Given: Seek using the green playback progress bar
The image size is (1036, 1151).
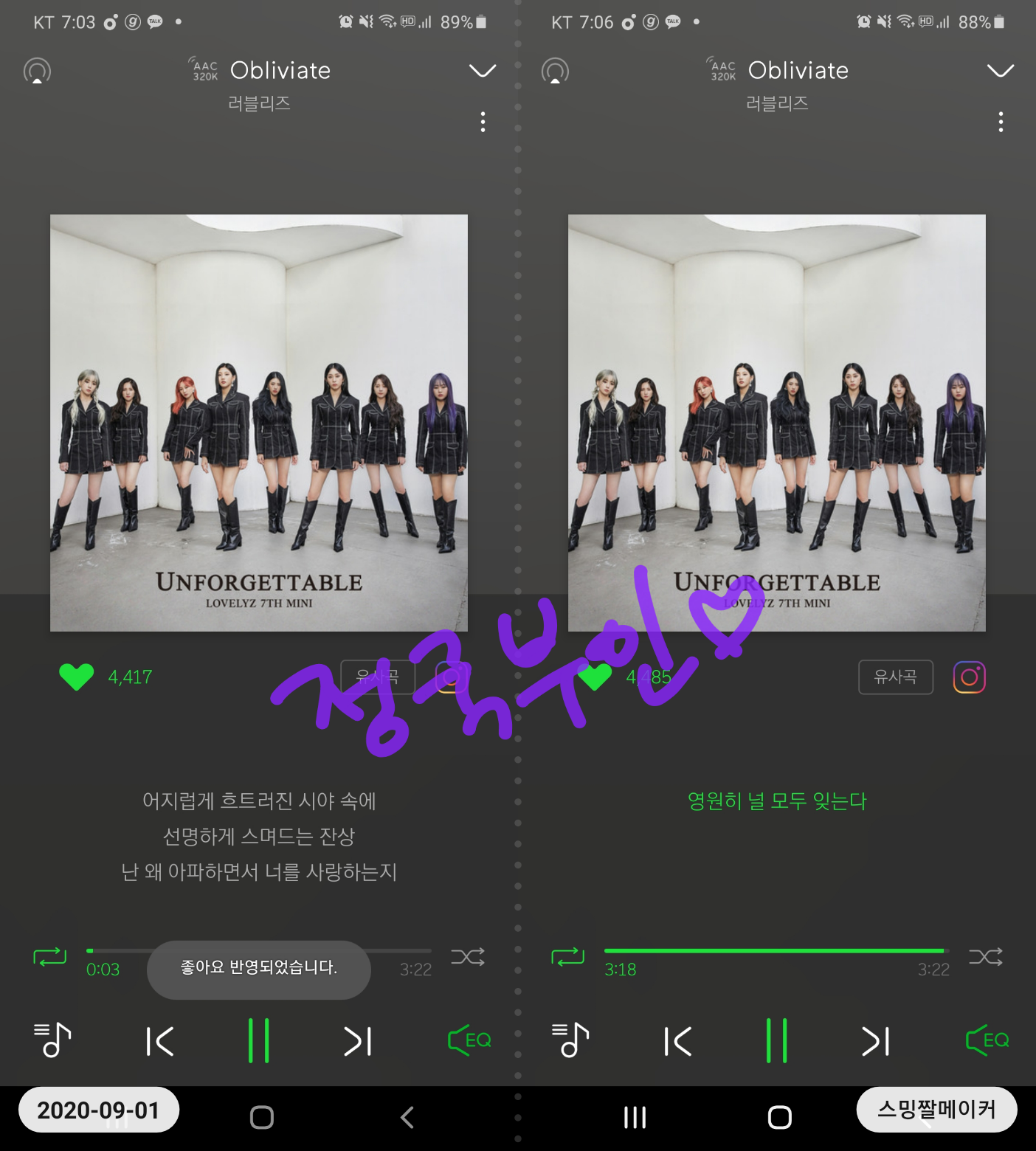Looking at the screenshot, I should pos(775,951).
